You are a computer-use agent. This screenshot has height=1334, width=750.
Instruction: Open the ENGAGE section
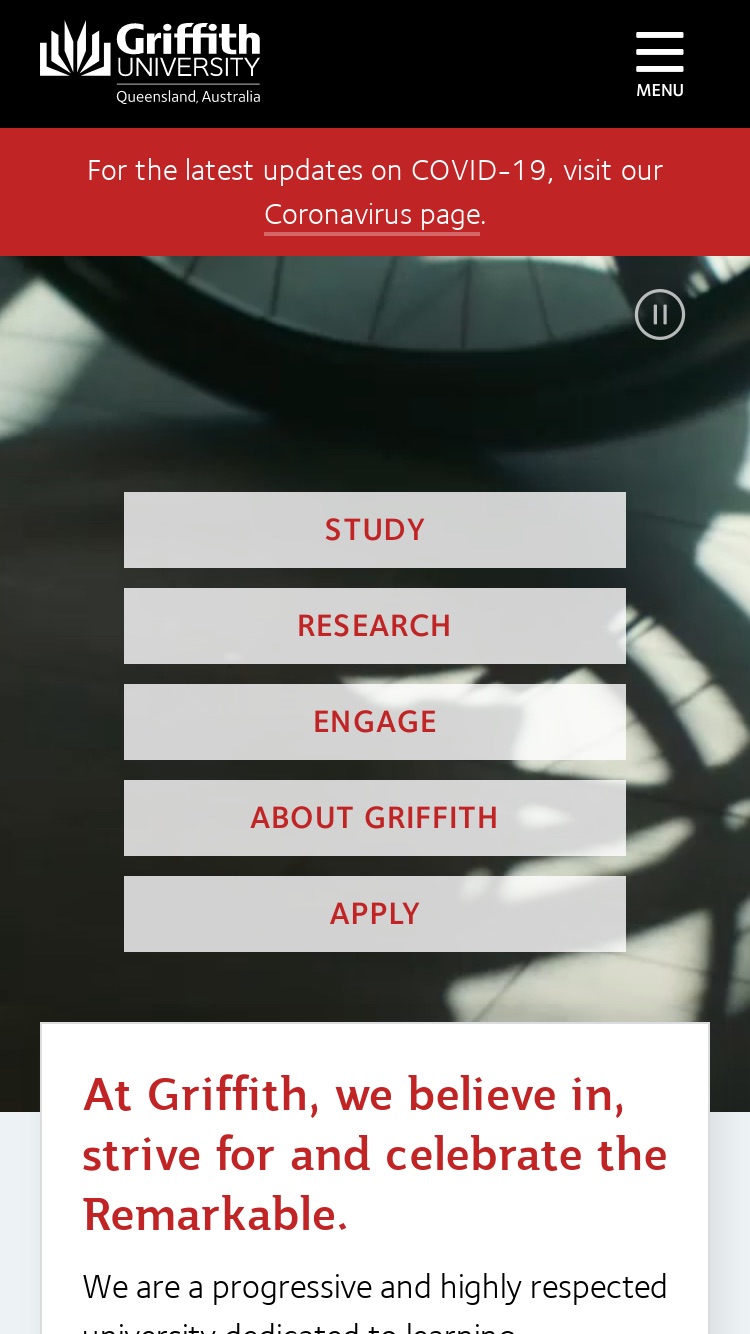[375, 722]
